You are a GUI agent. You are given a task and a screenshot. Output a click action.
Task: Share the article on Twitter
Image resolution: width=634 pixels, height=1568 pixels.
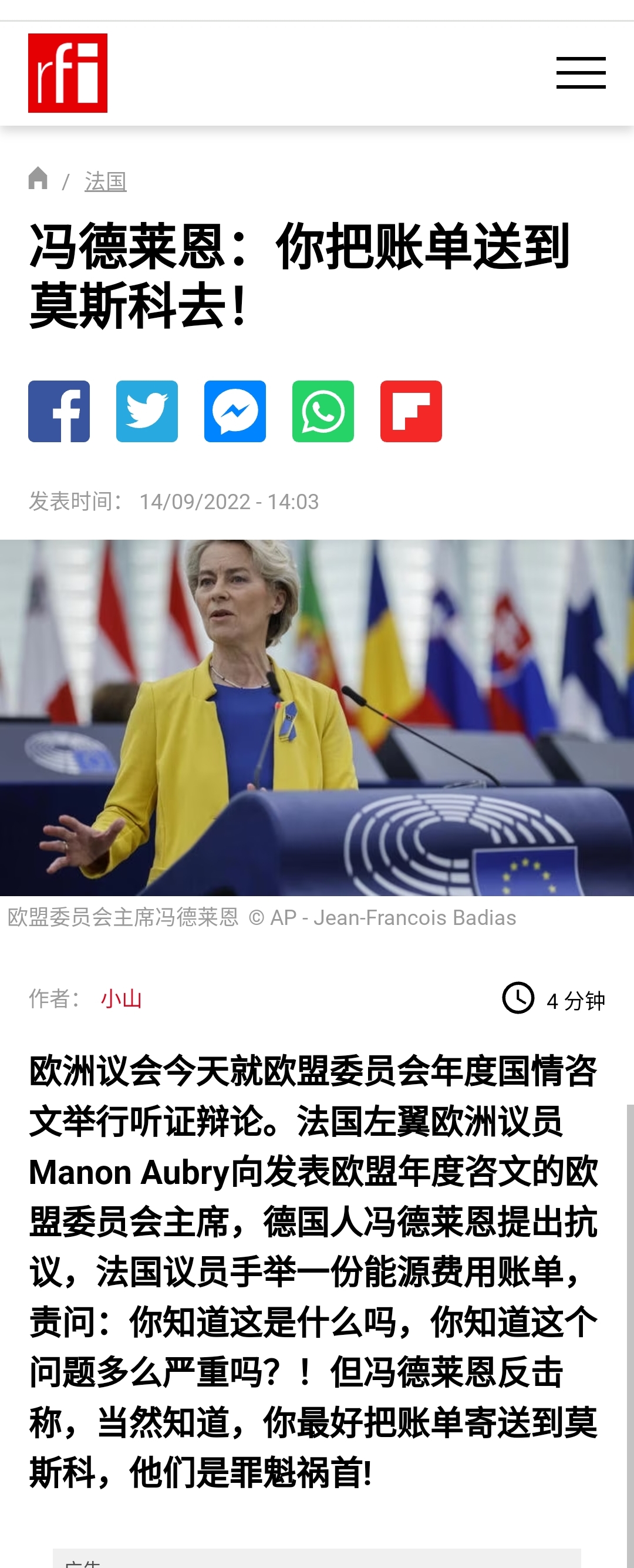click(147, 412)
